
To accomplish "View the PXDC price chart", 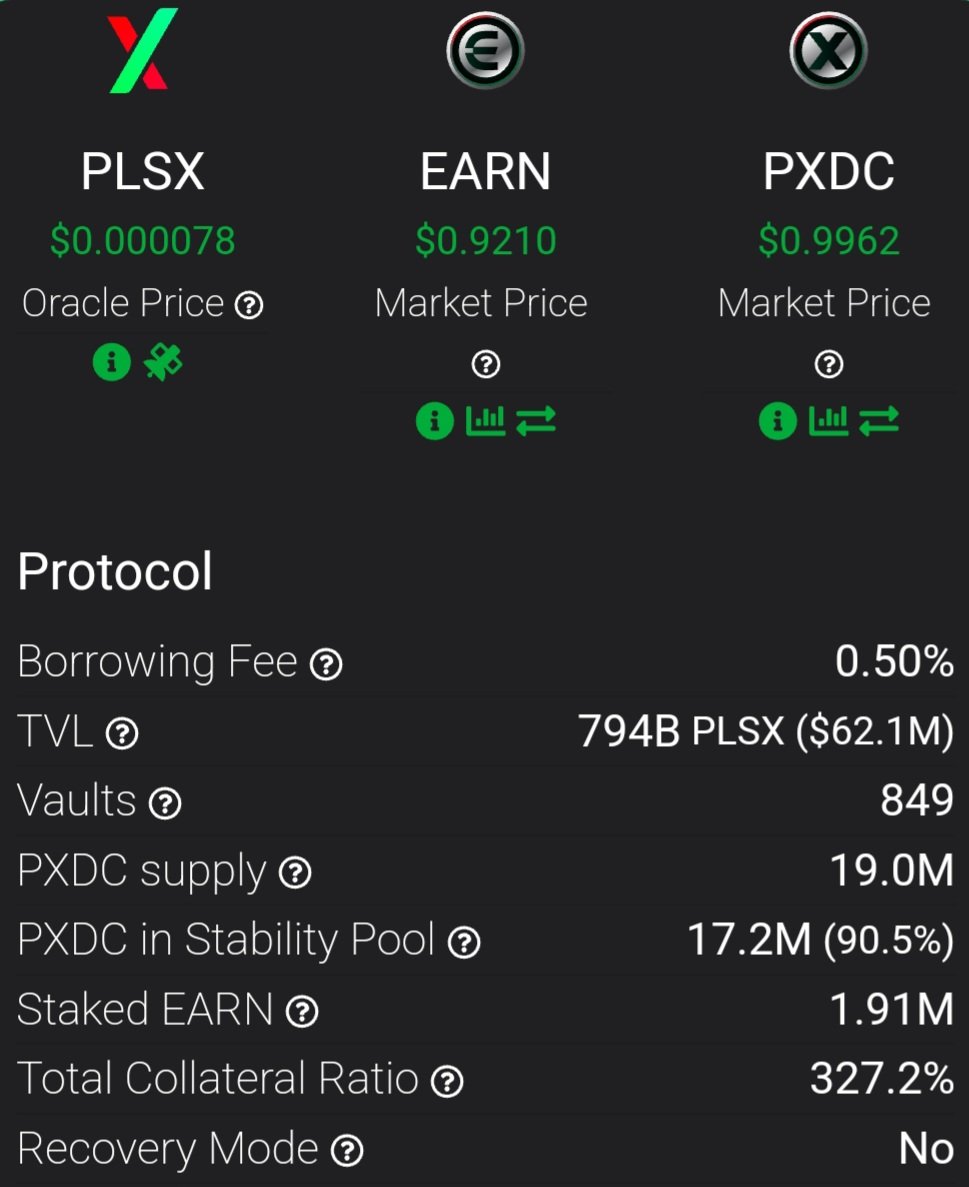I will pos(828,422).
